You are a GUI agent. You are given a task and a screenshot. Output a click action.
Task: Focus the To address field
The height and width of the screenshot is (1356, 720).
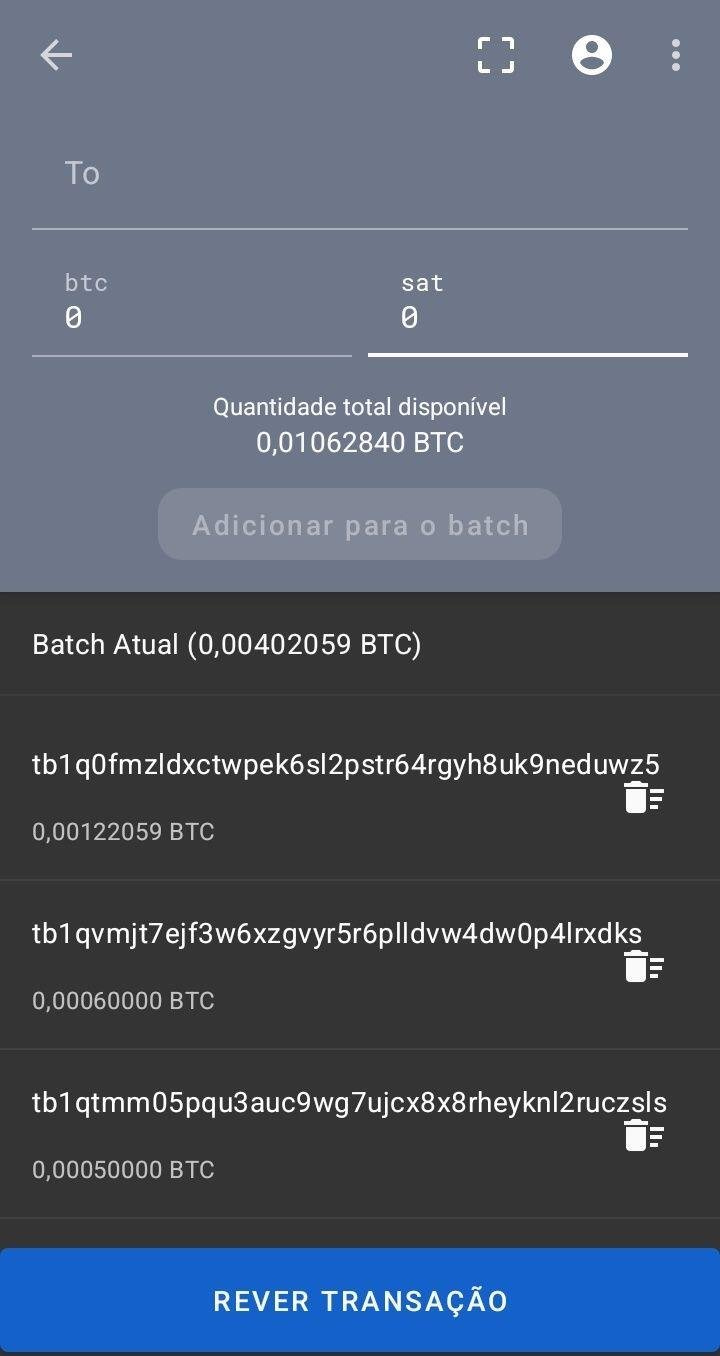(360, 175)
